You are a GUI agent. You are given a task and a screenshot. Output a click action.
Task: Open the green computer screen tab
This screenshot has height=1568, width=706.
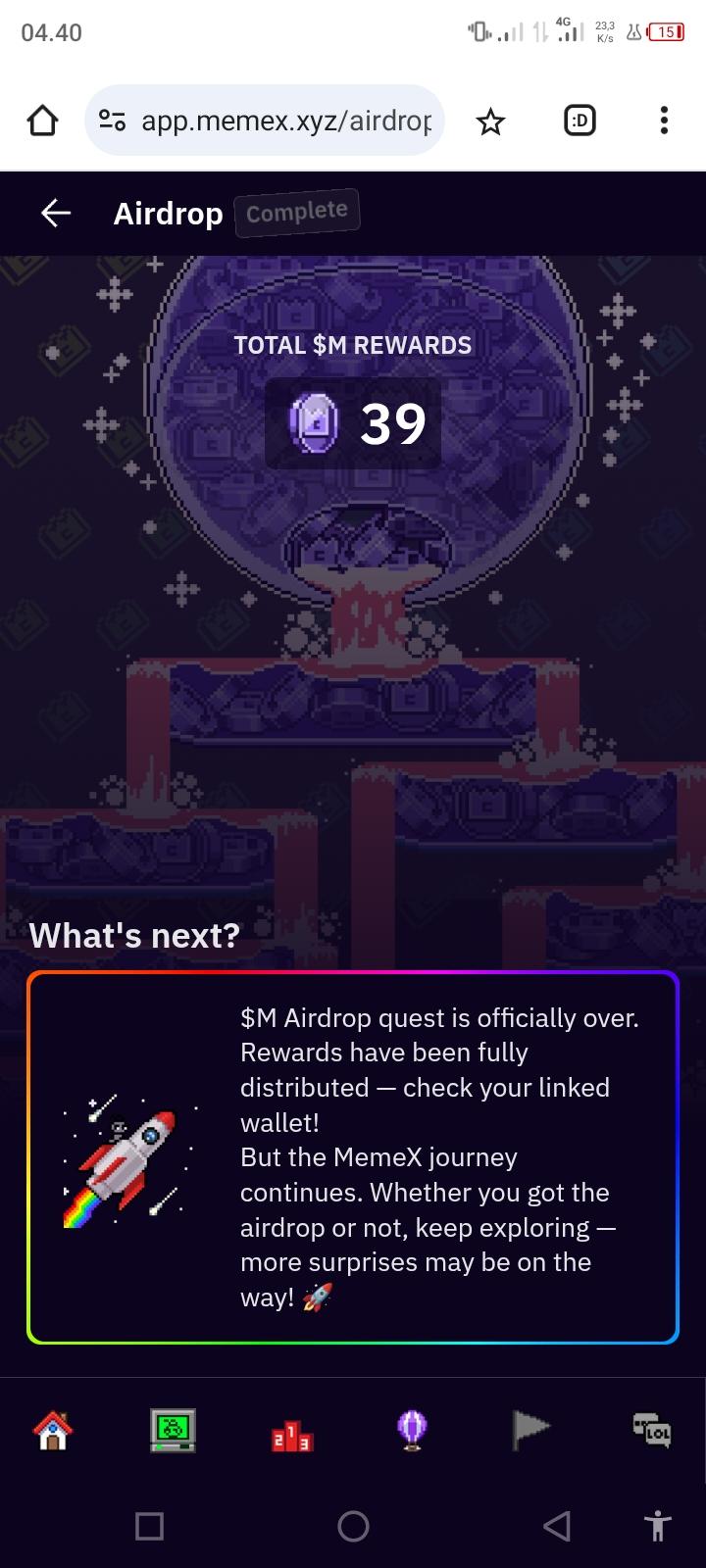[173, 1430]
